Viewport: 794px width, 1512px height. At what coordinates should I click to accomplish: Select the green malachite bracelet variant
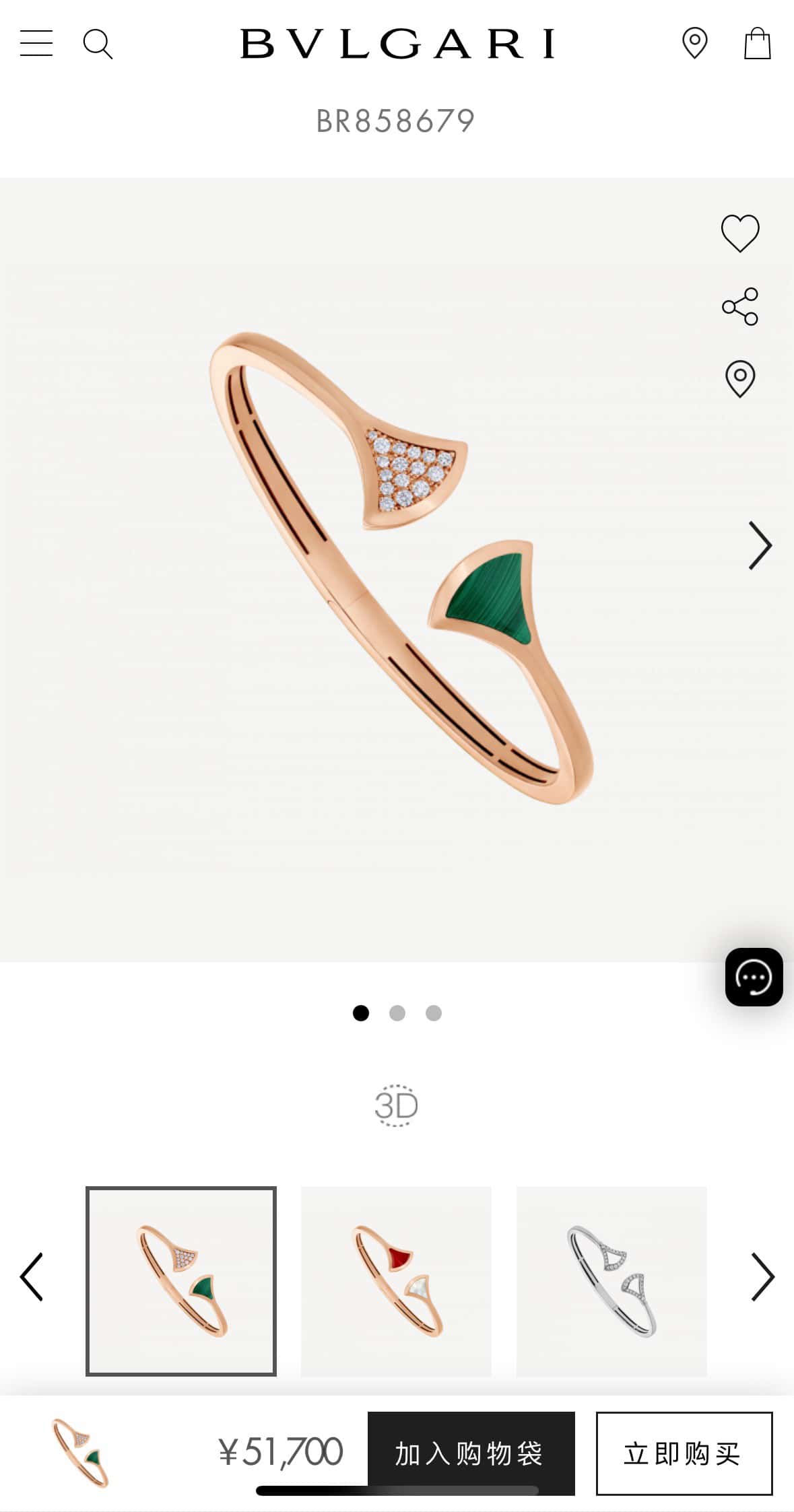[x=181, y=1281]
